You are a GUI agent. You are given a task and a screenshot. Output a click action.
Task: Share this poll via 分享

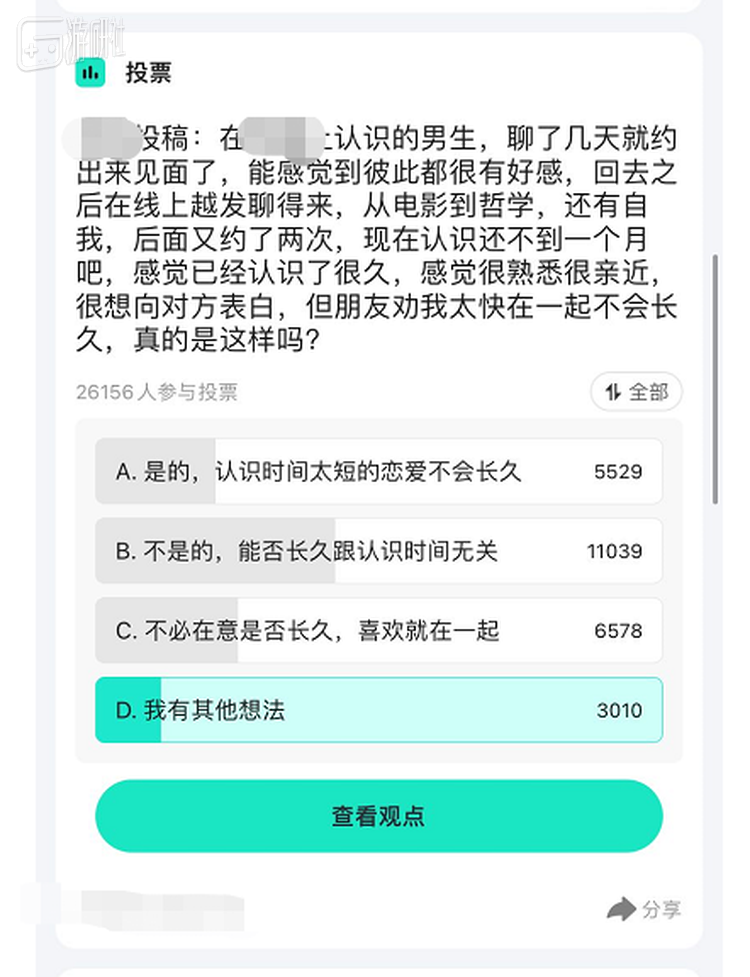click(644, 909)
